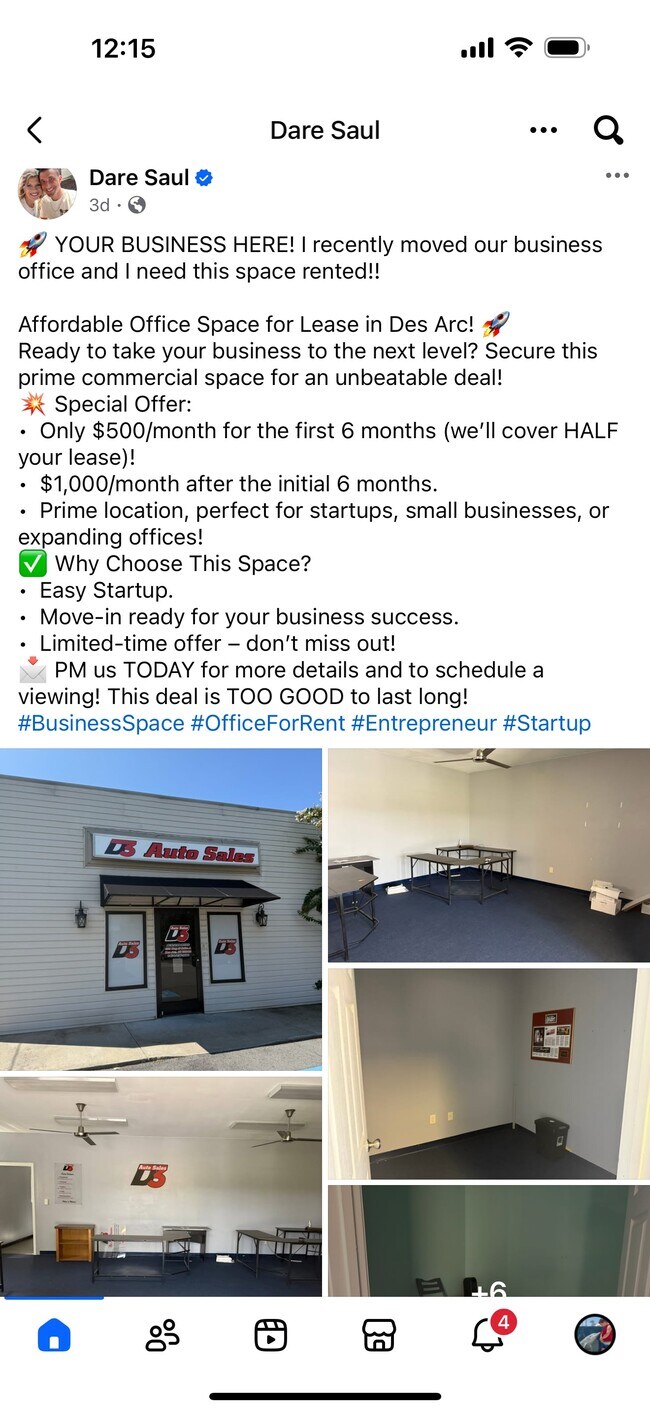Go back using the header arrow

34,130
